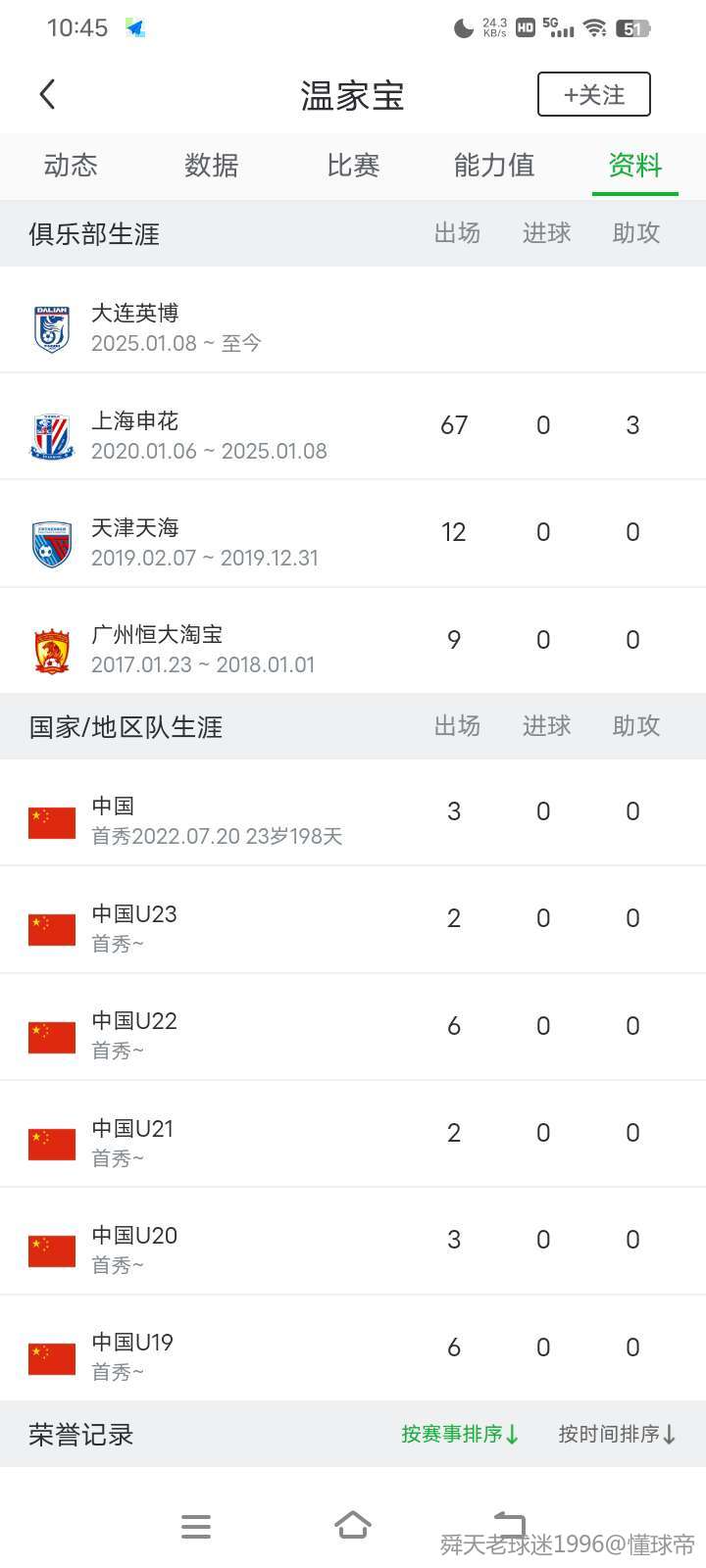Open the 天津天海 club row

pos(353,534)
